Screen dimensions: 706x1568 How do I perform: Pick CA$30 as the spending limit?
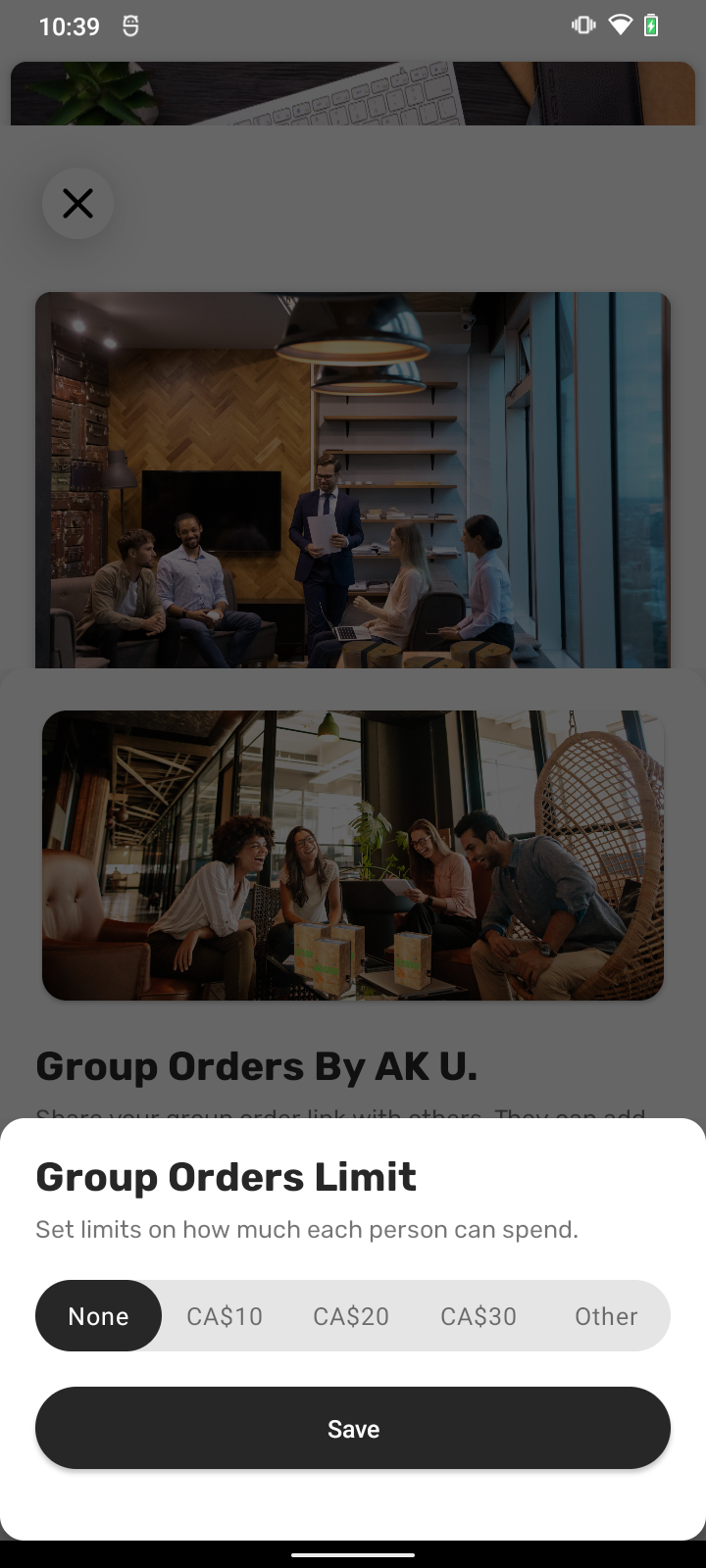click(x=479, y=1316)
